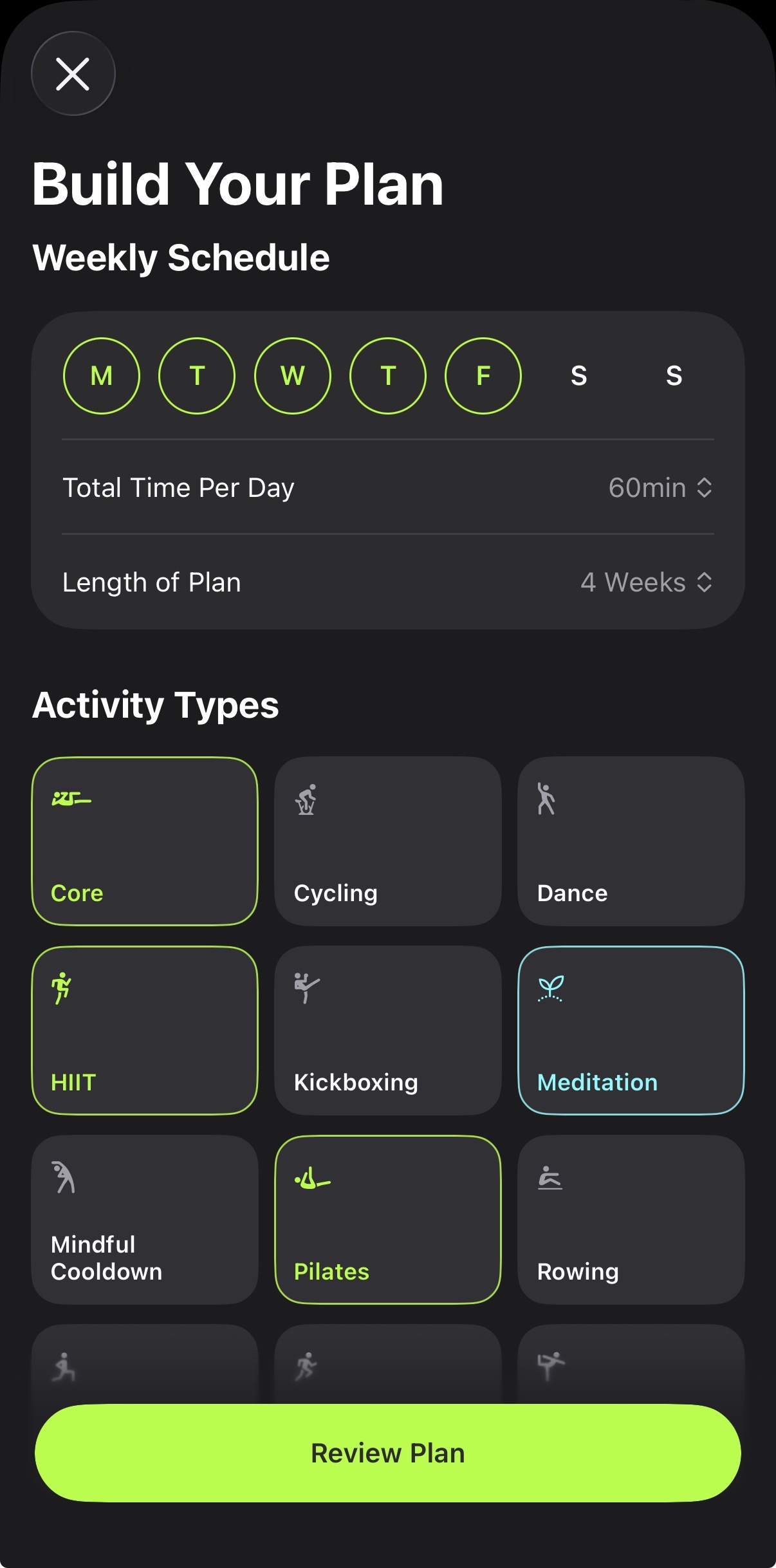Add Cycling to the plan
The image size is (776, 1568).
pos(388,841)
